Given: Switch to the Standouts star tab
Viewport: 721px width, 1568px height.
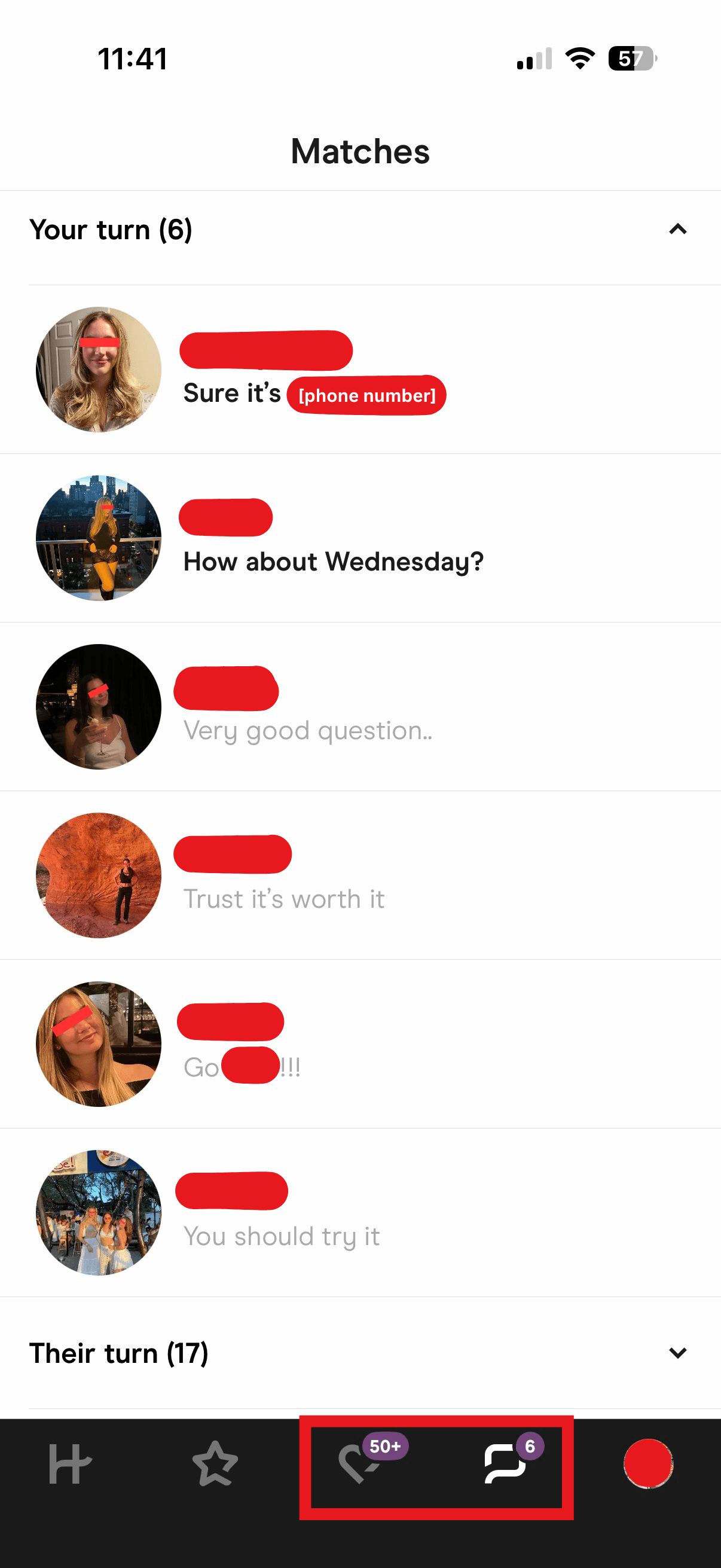Looking at the screenshot, I should click(215, 1464).
